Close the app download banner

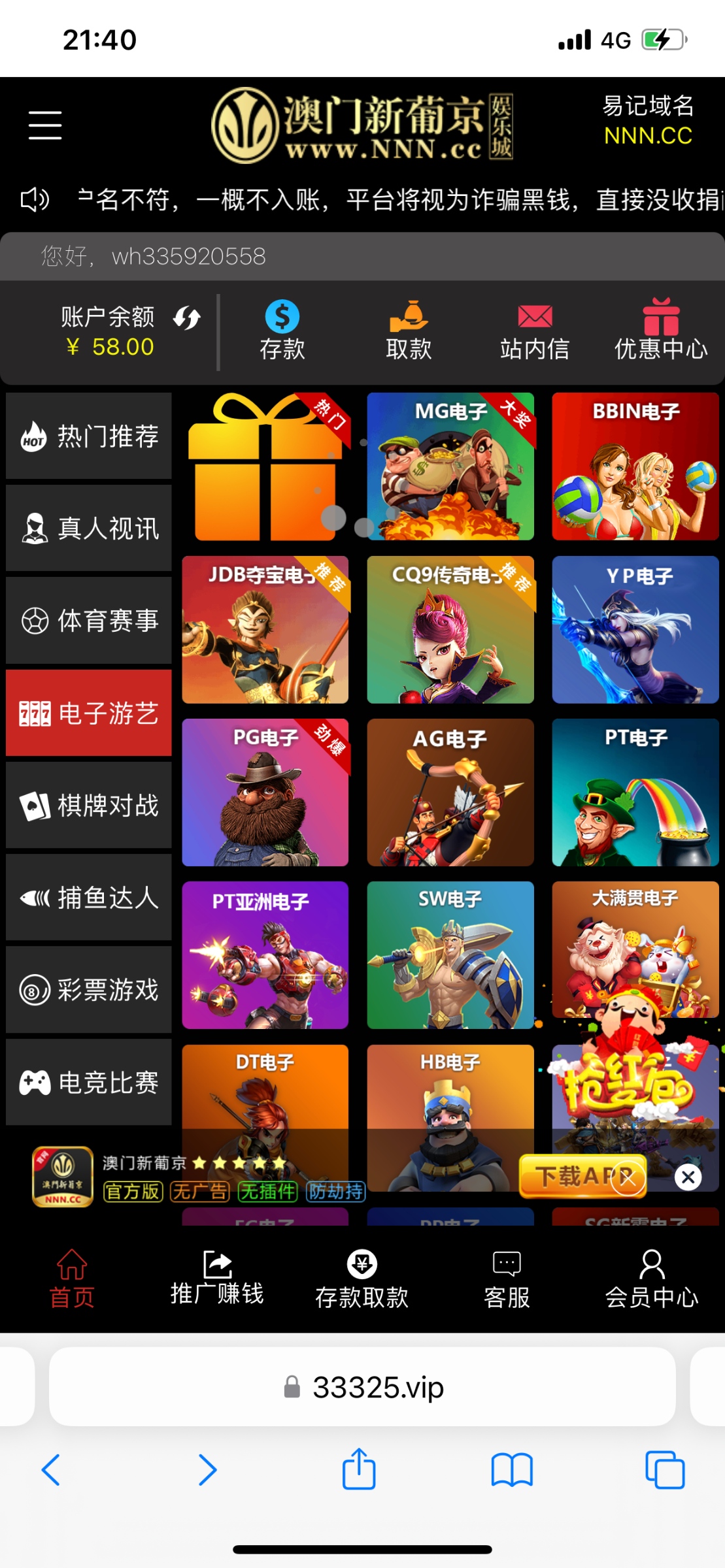(688, 1177)
